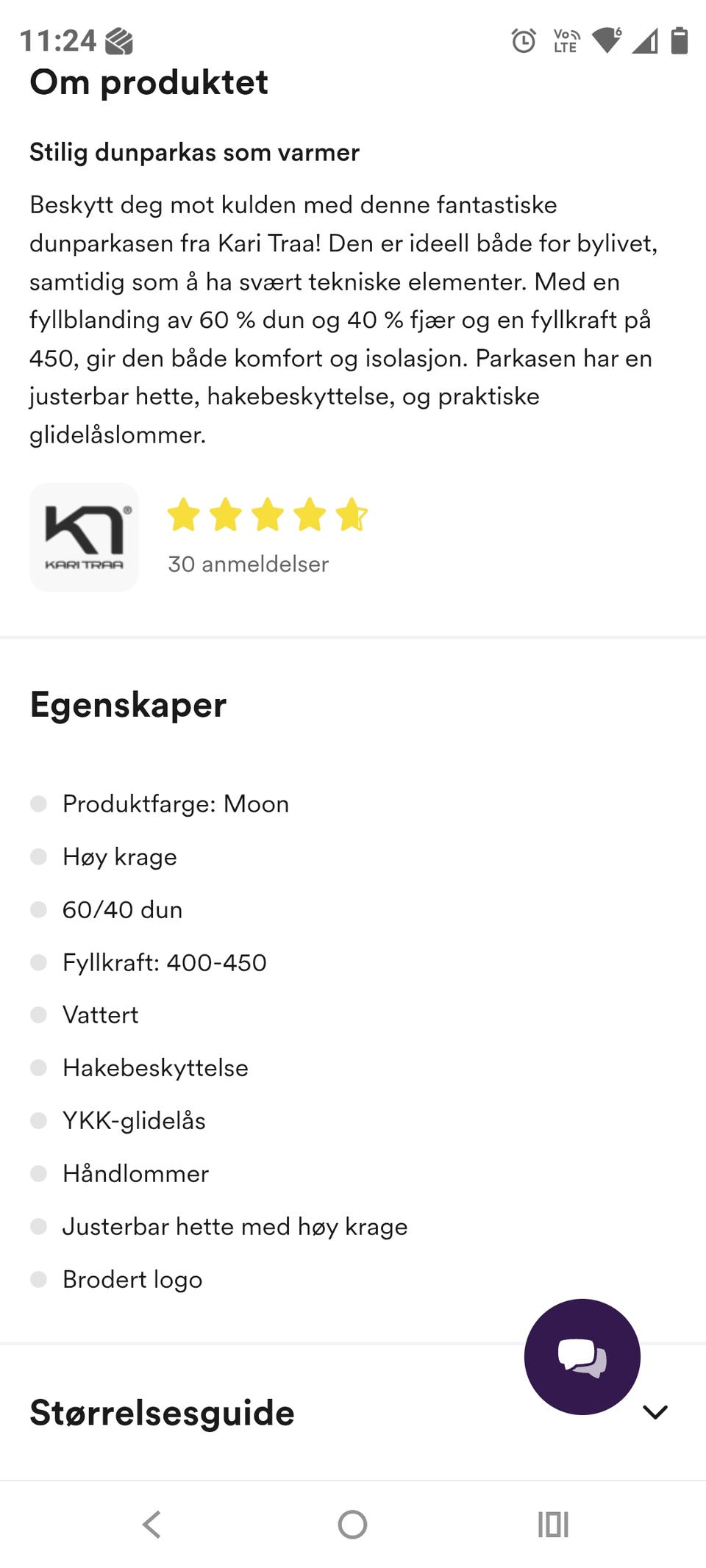Collapse the Egenskaper feature list
The width and height of the screenshot is (706, 1568).
coord(127,705)
